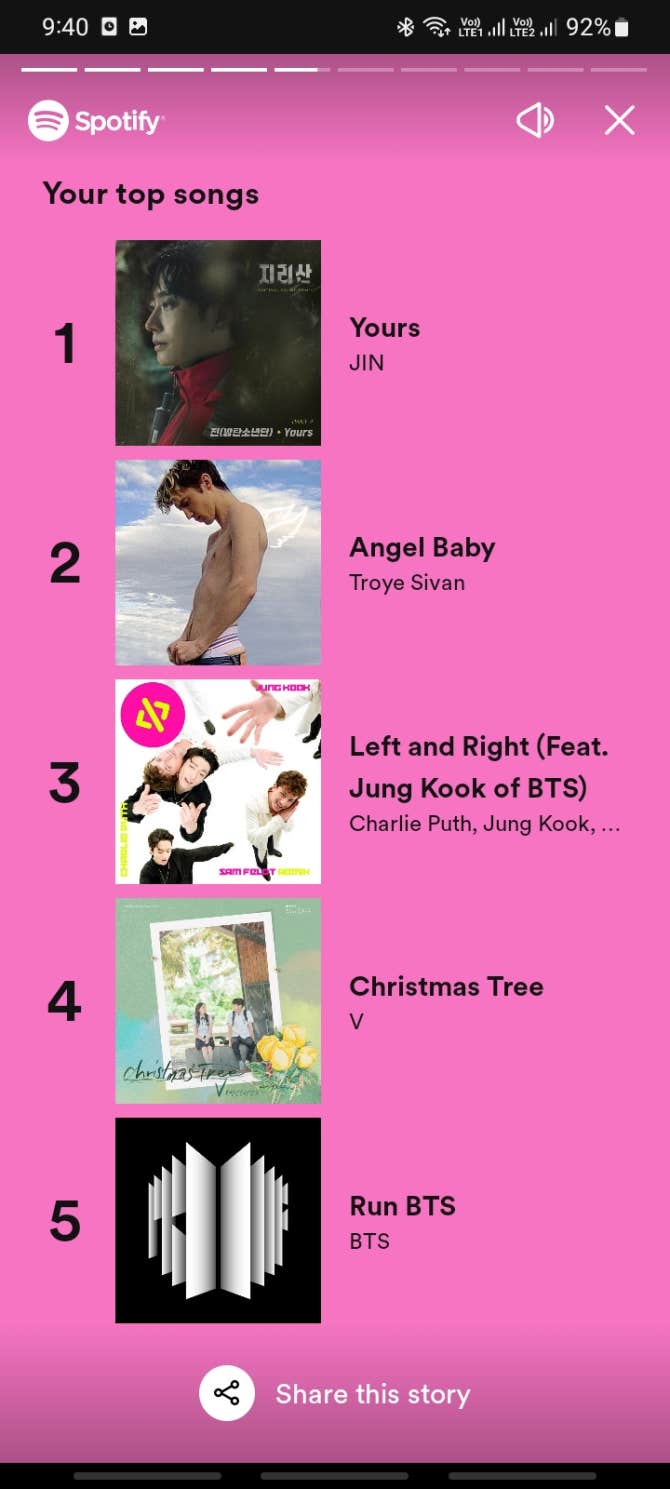Share this story
Image resolution: width=670 pixels, height=1489 pixels.
[335, 1394]
